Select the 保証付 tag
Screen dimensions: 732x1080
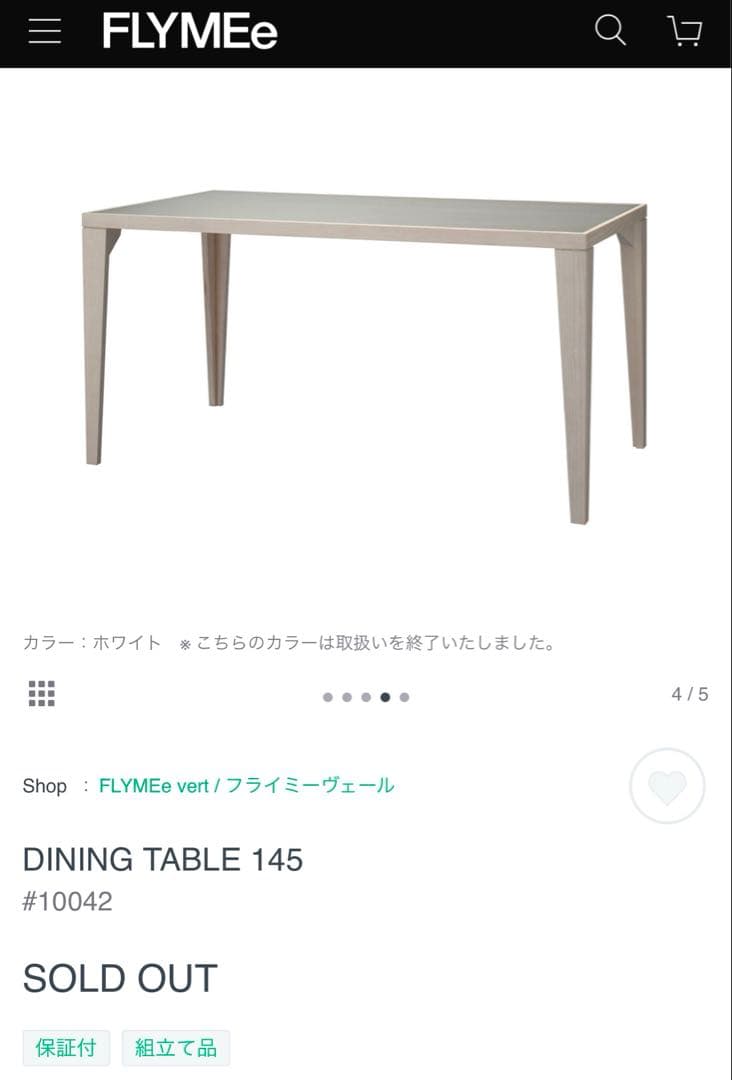[66, 1047]
